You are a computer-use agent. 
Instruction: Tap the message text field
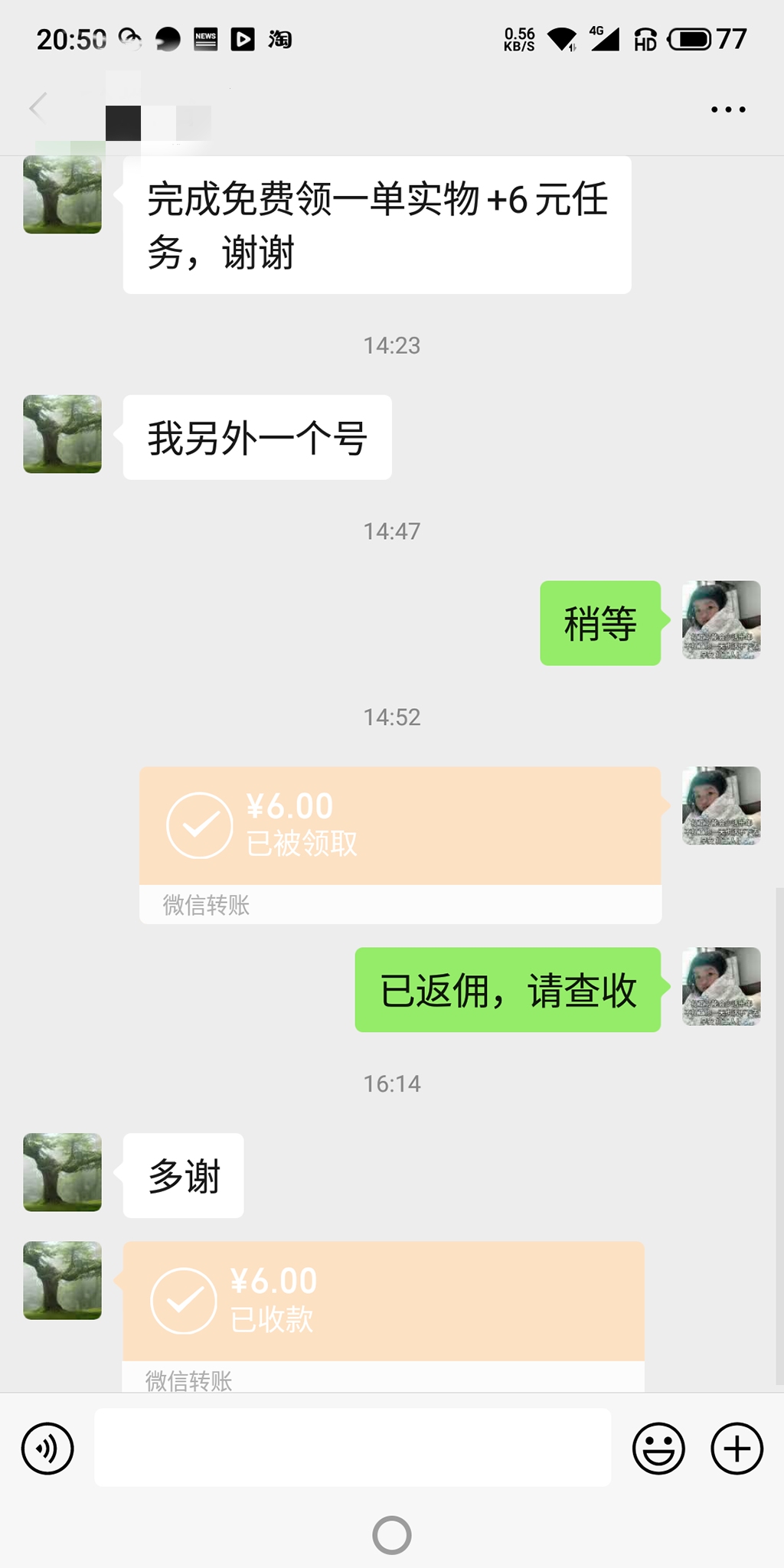(352, 1447)
